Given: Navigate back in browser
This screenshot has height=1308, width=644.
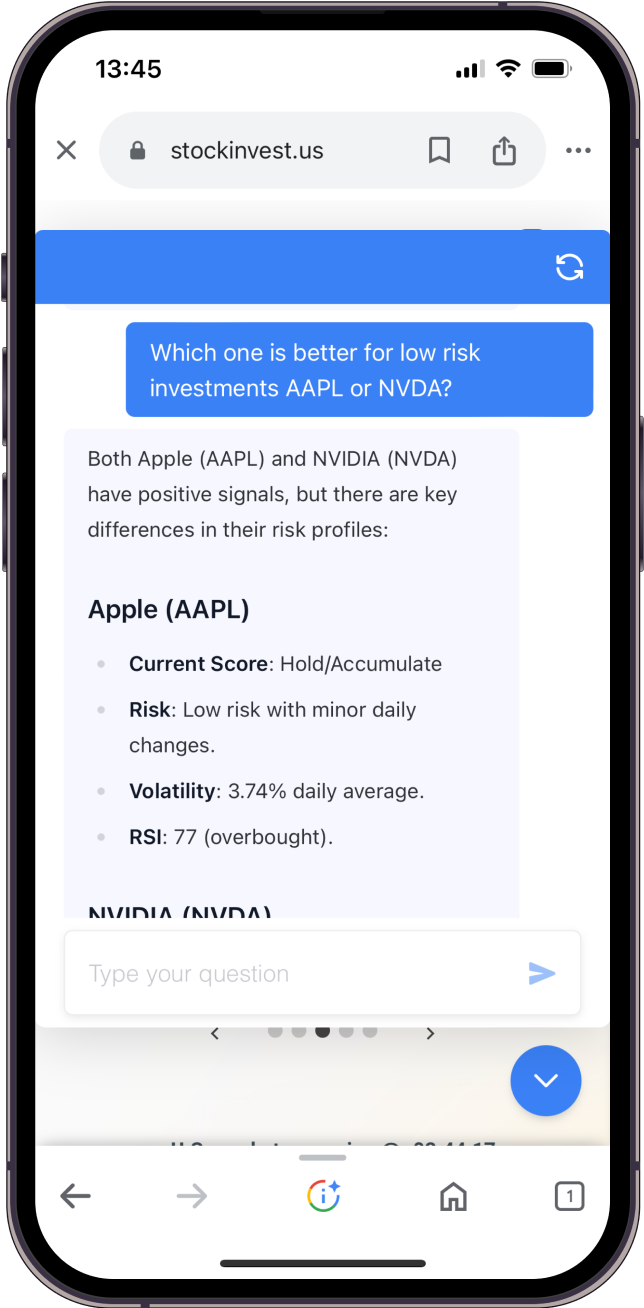Looking at the screenshot, I should click(x=76, y=1195).
